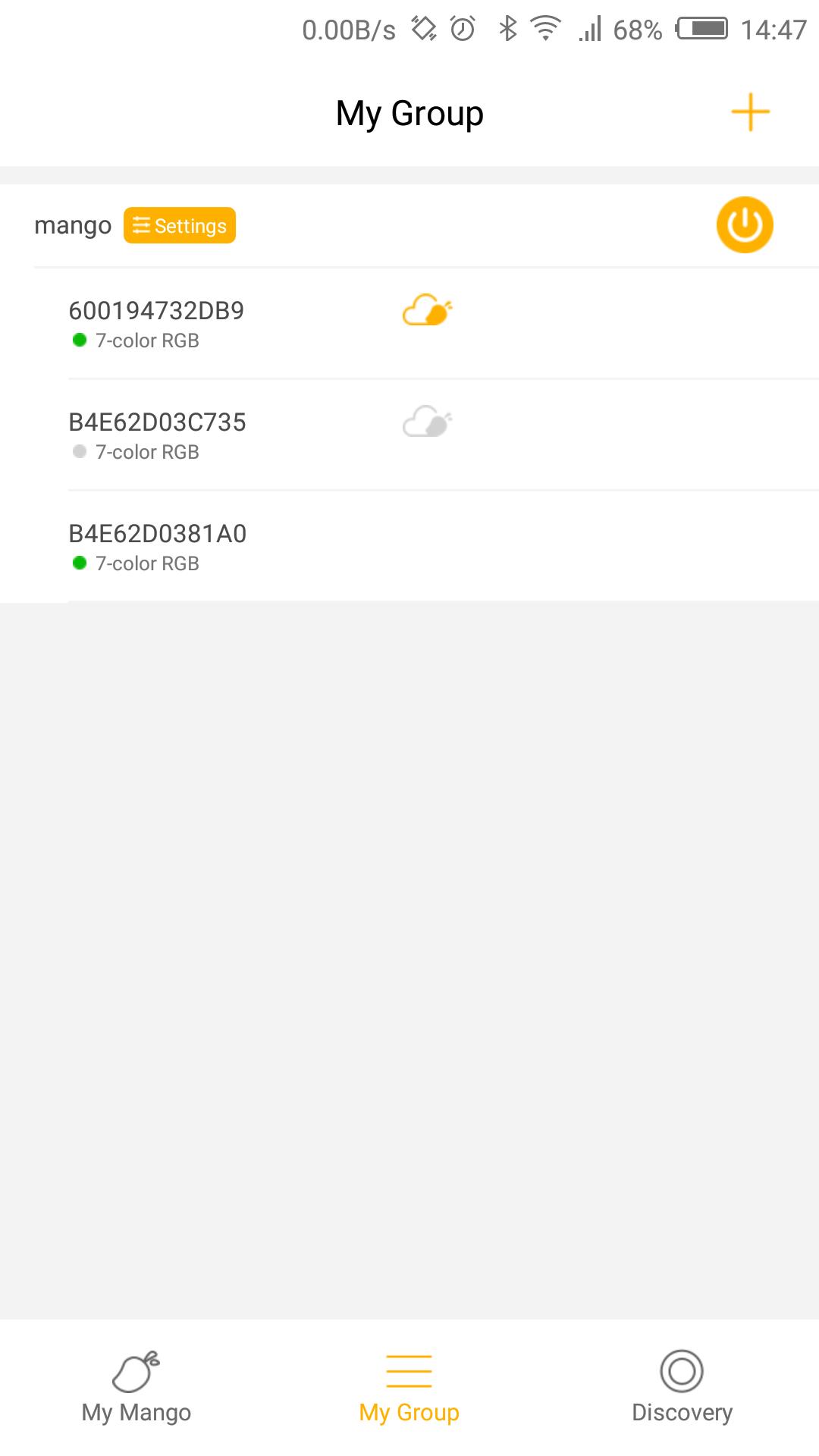The height and width of the screenshot is (1456, 819).
Task: Open Settings for the mango group
Action: click(x=180, y=225)
